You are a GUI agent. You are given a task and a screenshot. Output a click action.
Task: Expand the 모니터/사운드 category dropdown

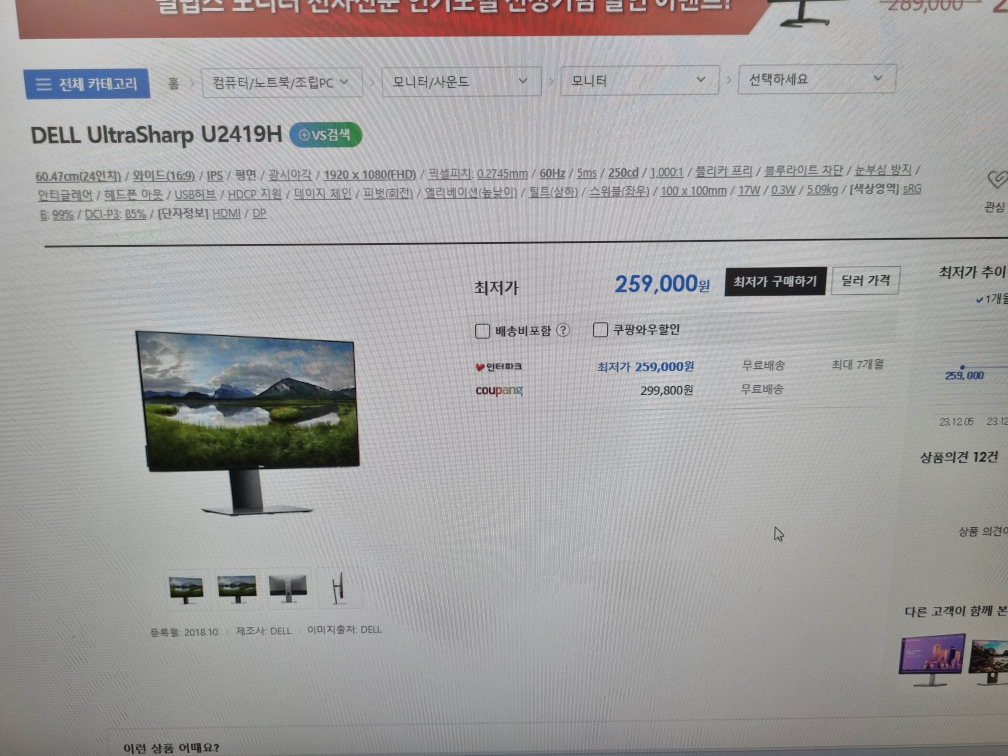click(x=460, y=82)
